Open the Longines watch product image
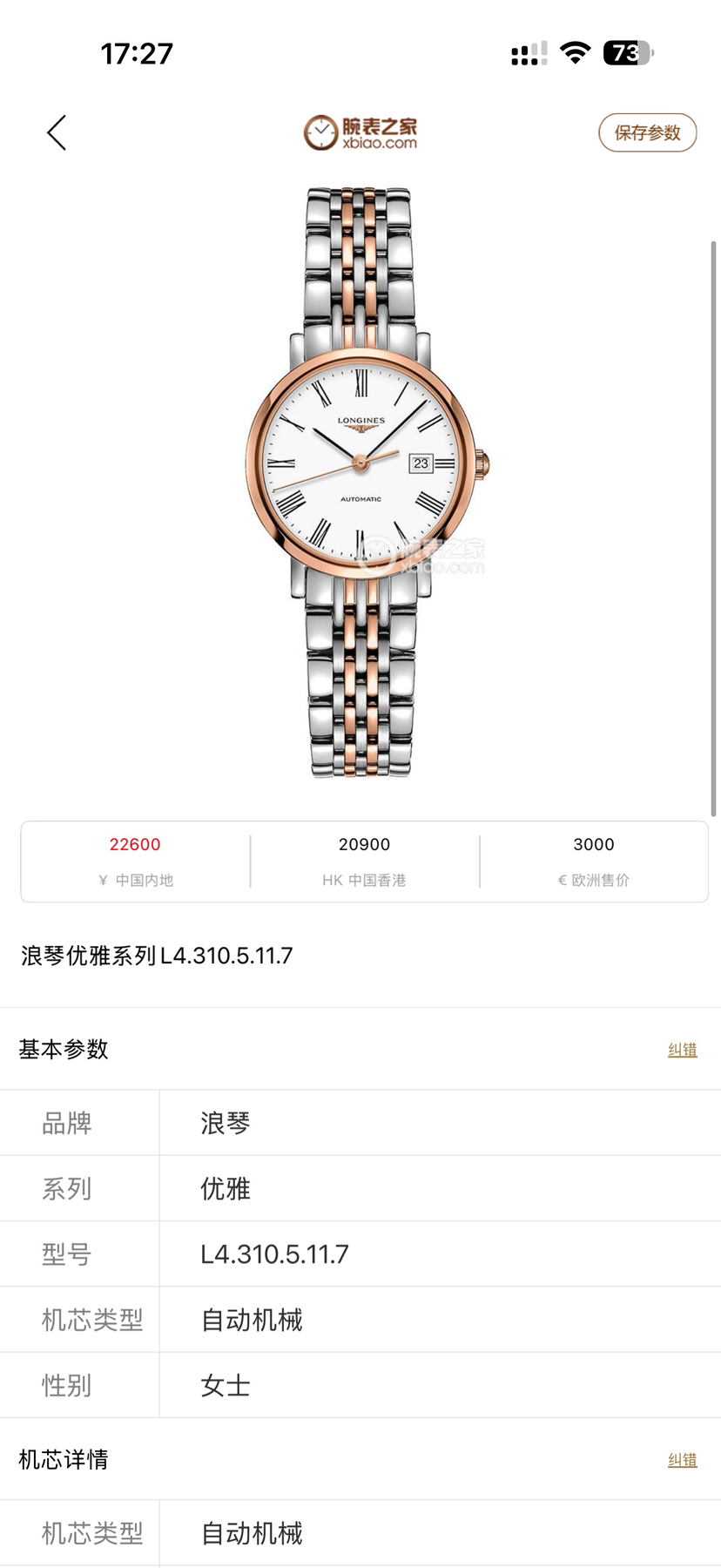 click(360, 481)
